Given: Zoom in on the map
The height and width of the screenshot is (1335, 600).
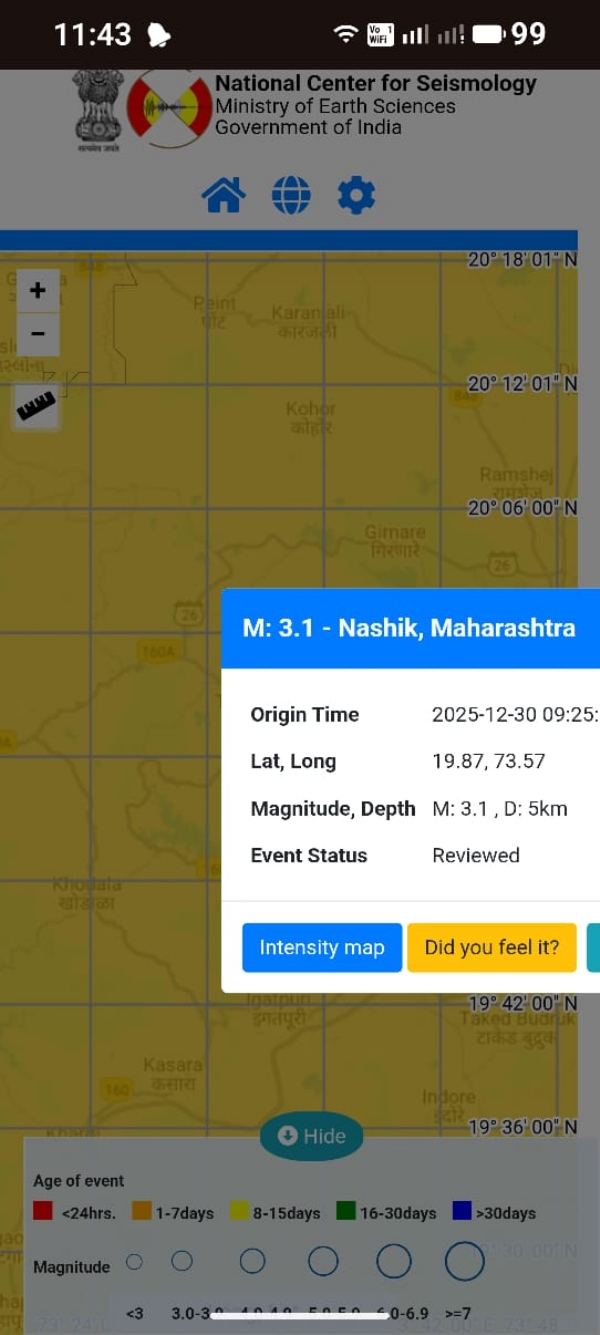Looking at the screenshot, I should (x=38, y=291).
